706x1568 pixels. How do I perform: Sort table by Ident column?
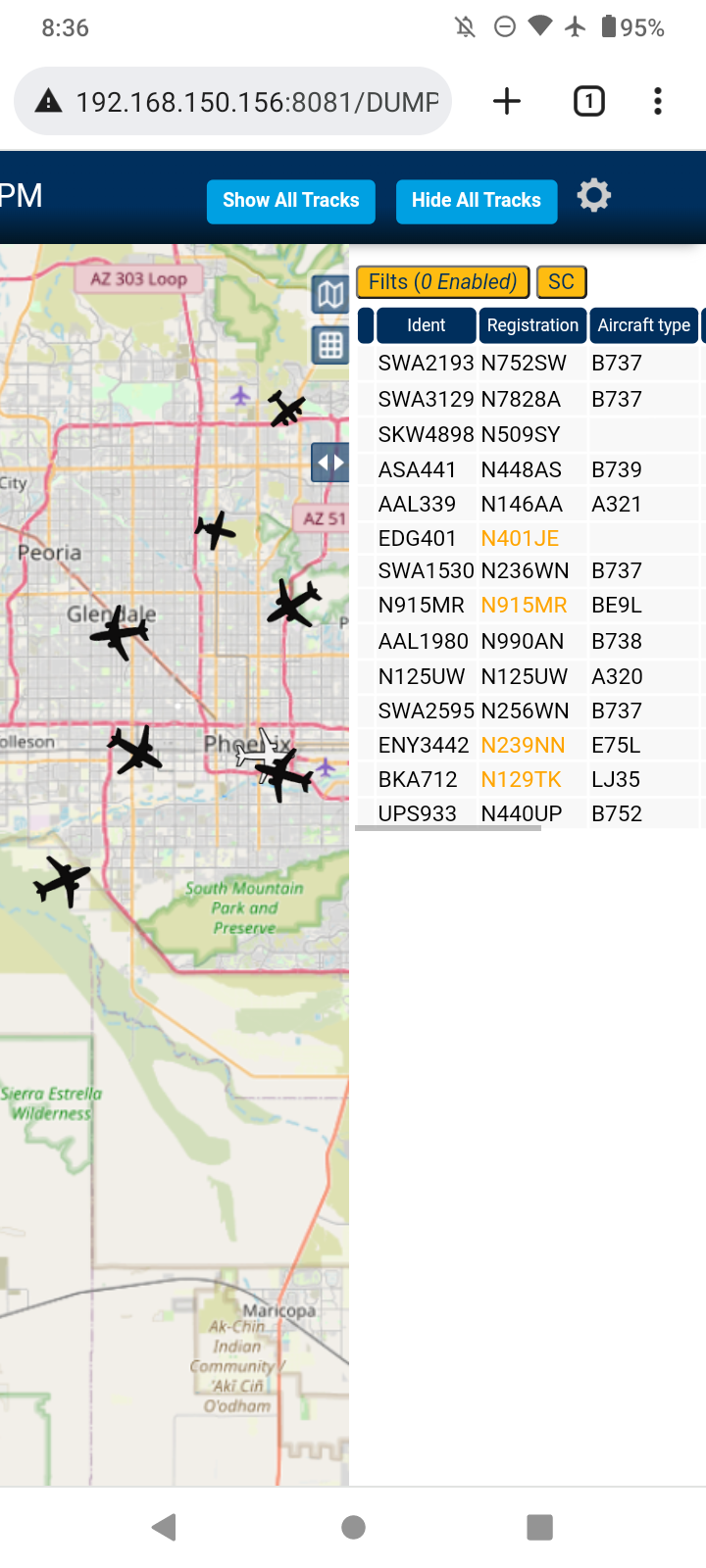[x=427, y=325]
